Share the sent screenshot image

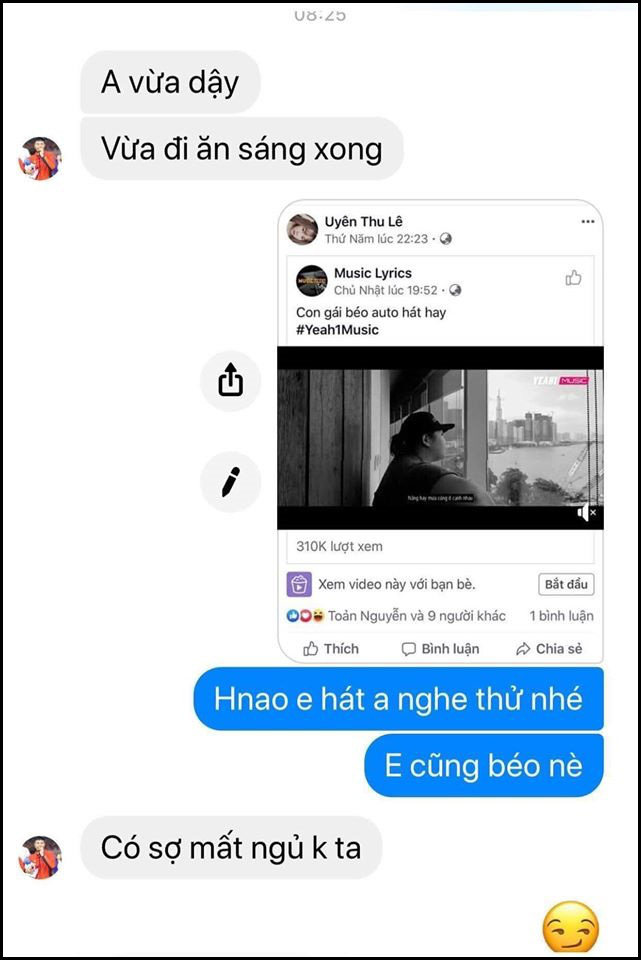231,381
